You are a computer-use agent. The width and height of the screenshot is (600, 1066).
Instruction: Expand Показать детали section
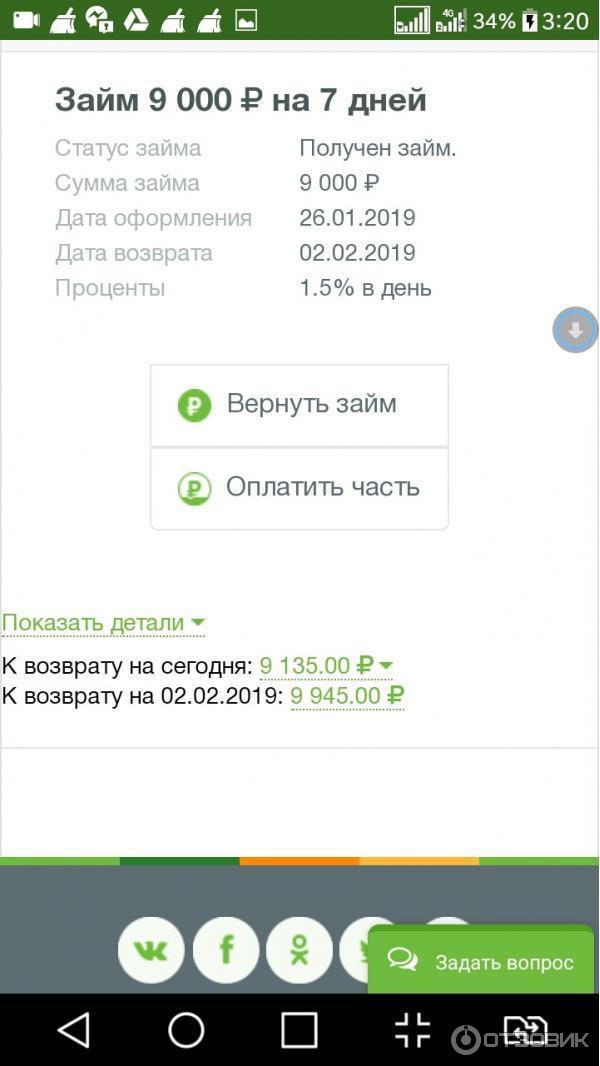point(103,623)
